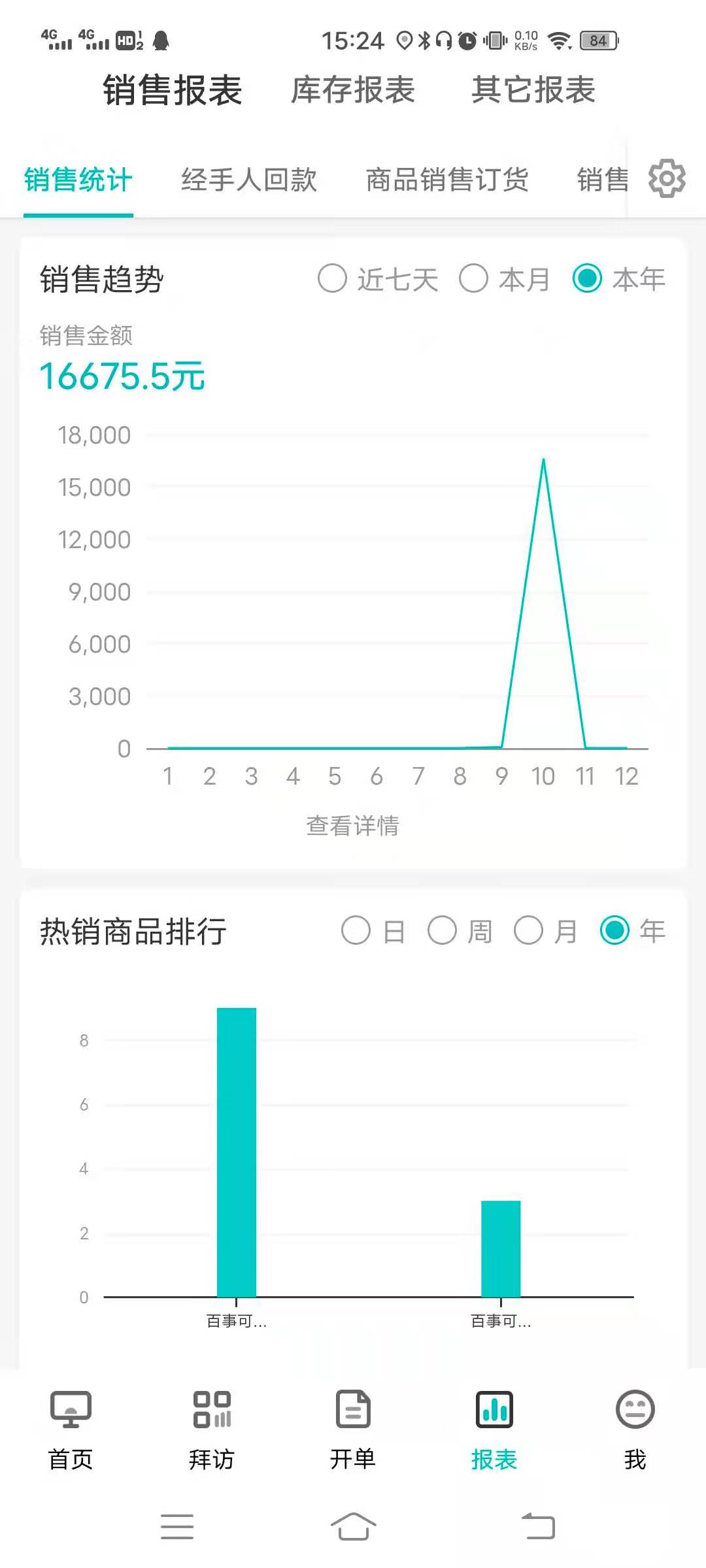Go to 首页 in bottom navigation
This screenshot has height=1568, width=706.
click(x=71, y=1429)
